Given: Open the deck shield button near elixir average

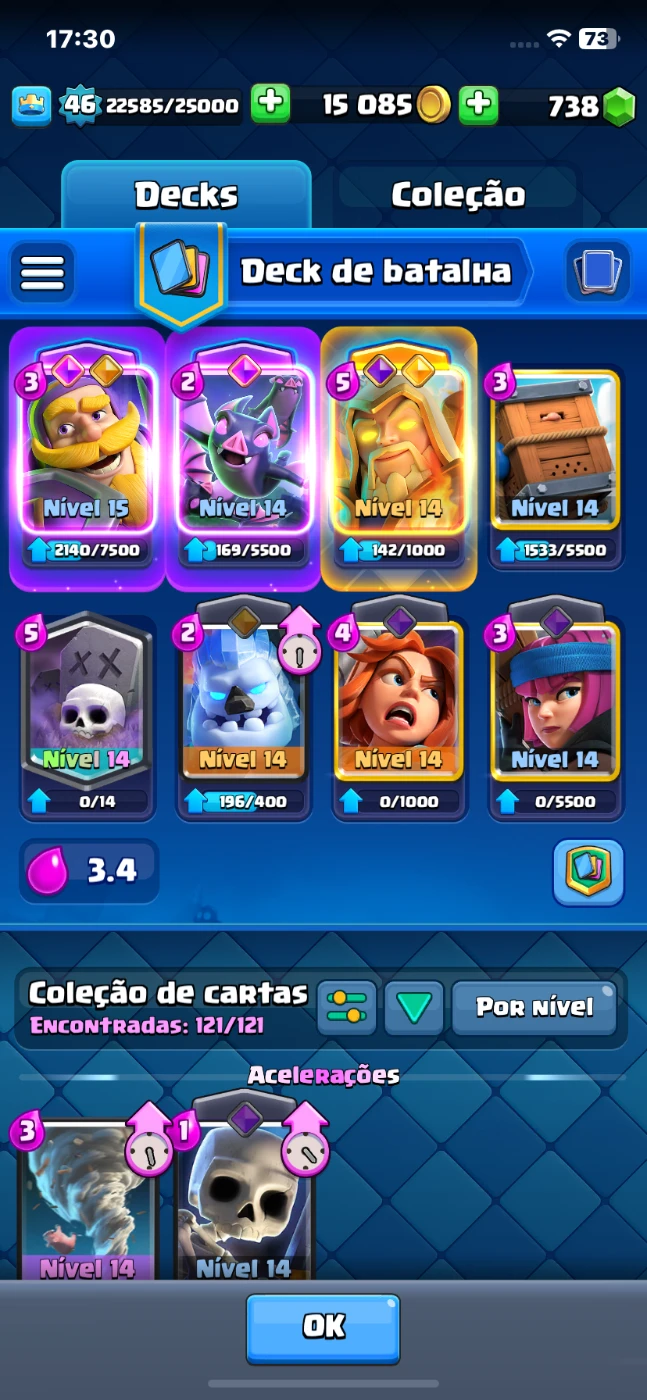Looking at the screenshot, I should (588, 872).
